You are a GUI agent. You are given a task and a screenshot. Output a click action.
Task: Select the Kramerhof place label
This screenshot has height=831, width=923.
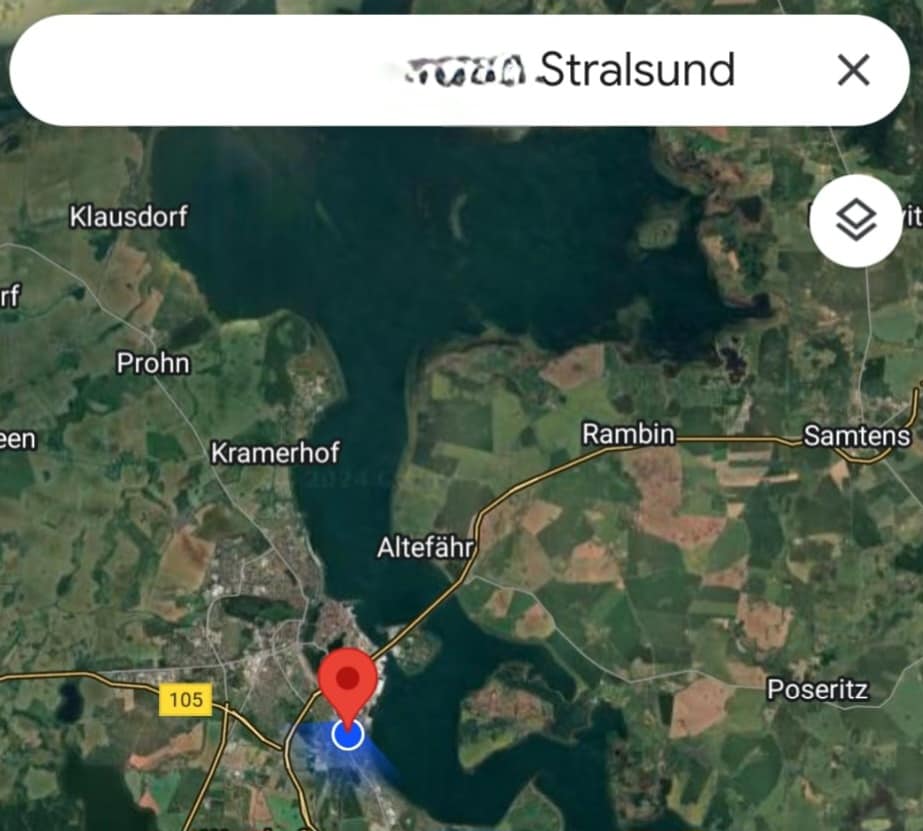pos(275,453)
